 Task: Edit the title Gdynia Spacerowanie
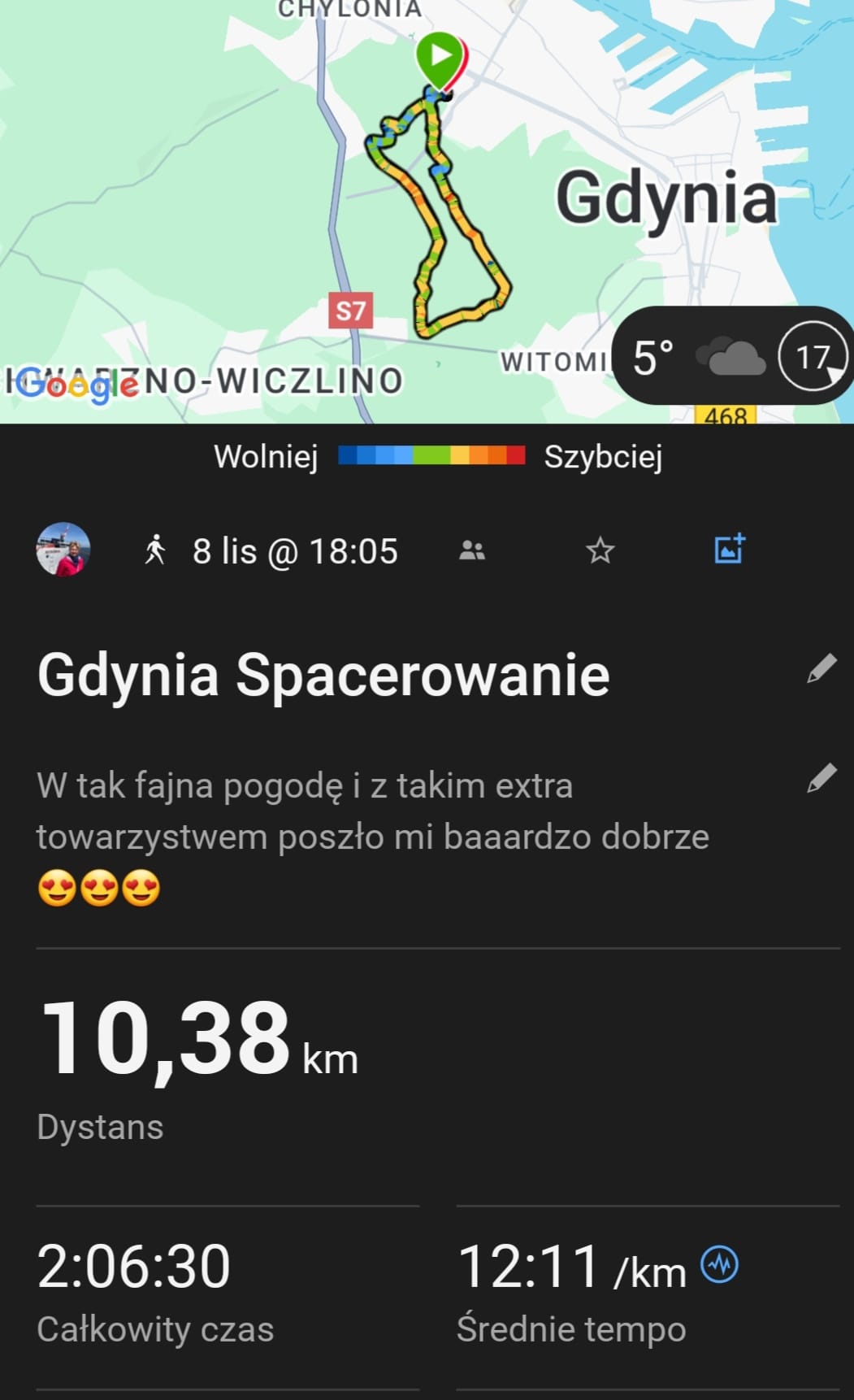pos(821,668)
